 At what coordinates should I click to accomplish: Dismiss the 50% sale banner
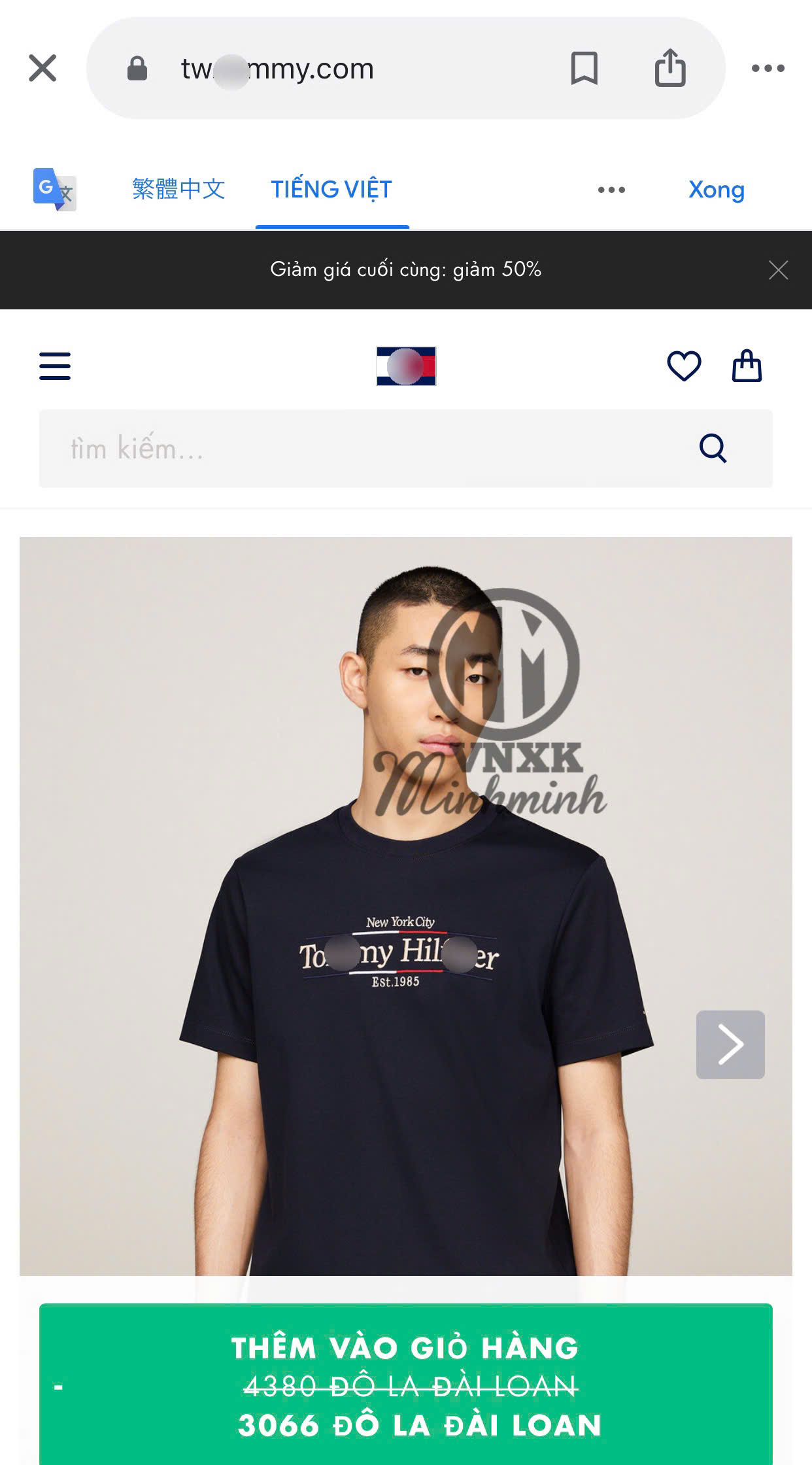coord(778,270)
